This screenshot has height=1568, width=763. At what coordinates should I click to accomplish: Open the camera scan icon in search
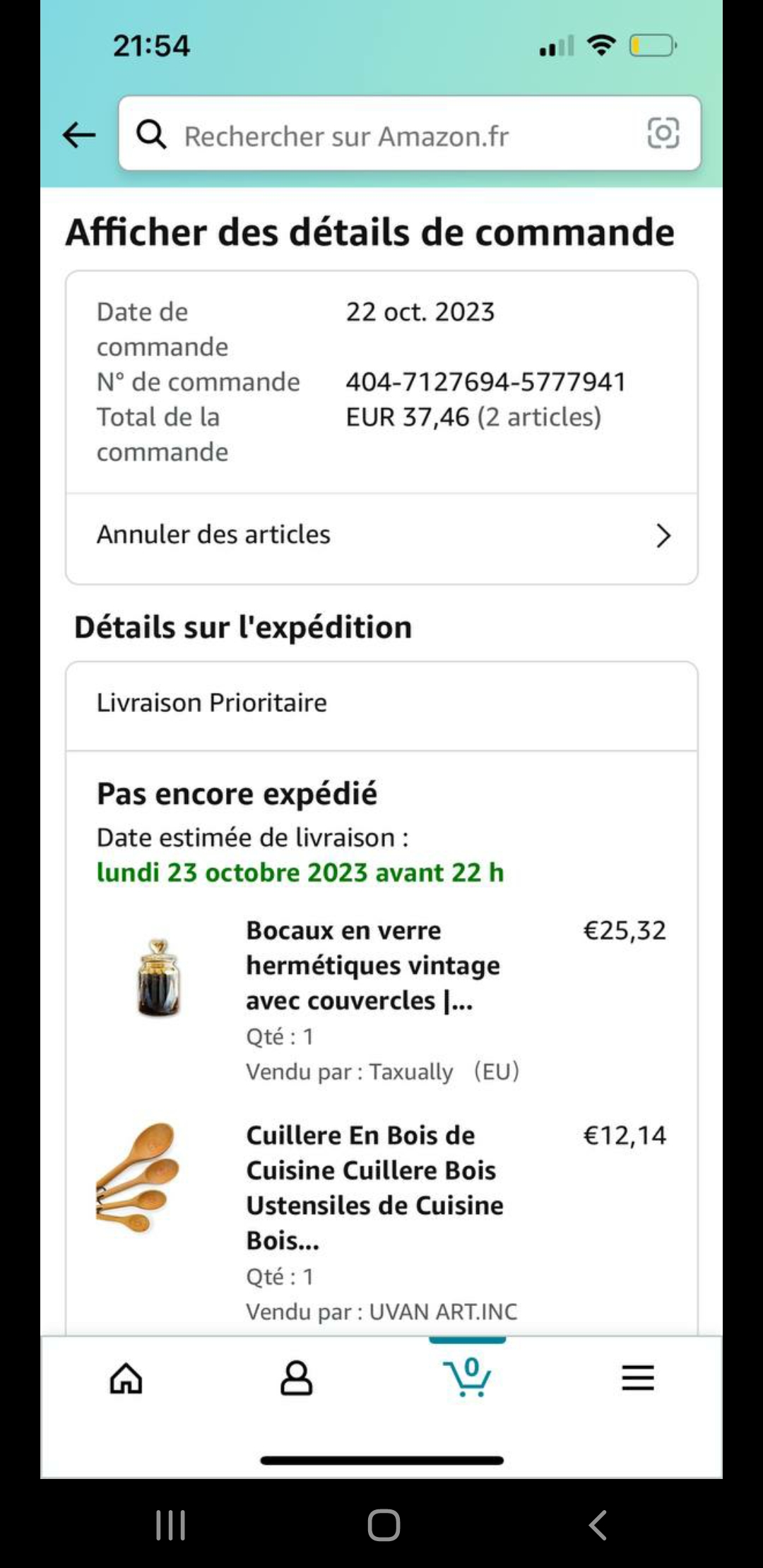tap(663, 133)
